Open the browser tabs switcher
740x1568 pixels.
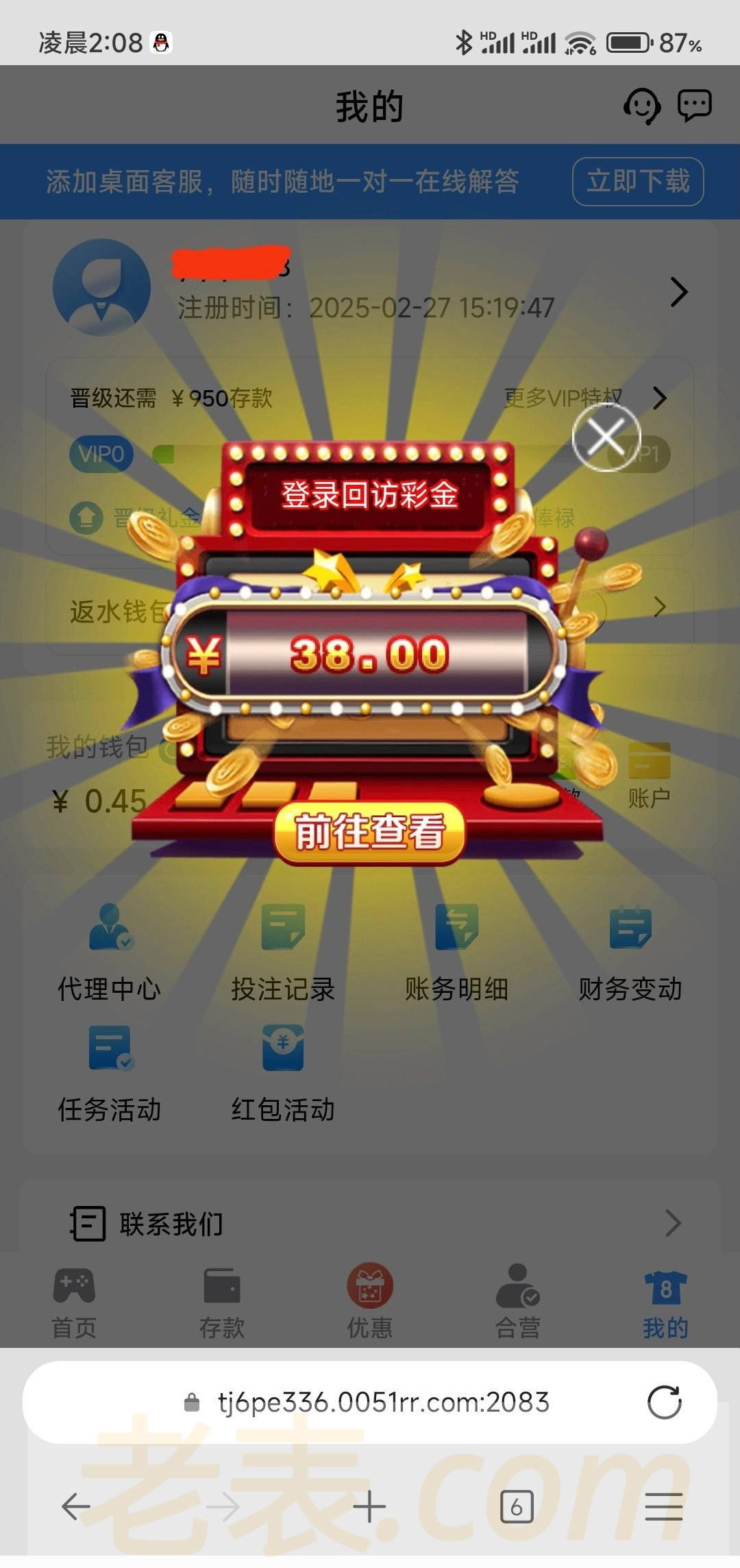517,1506
